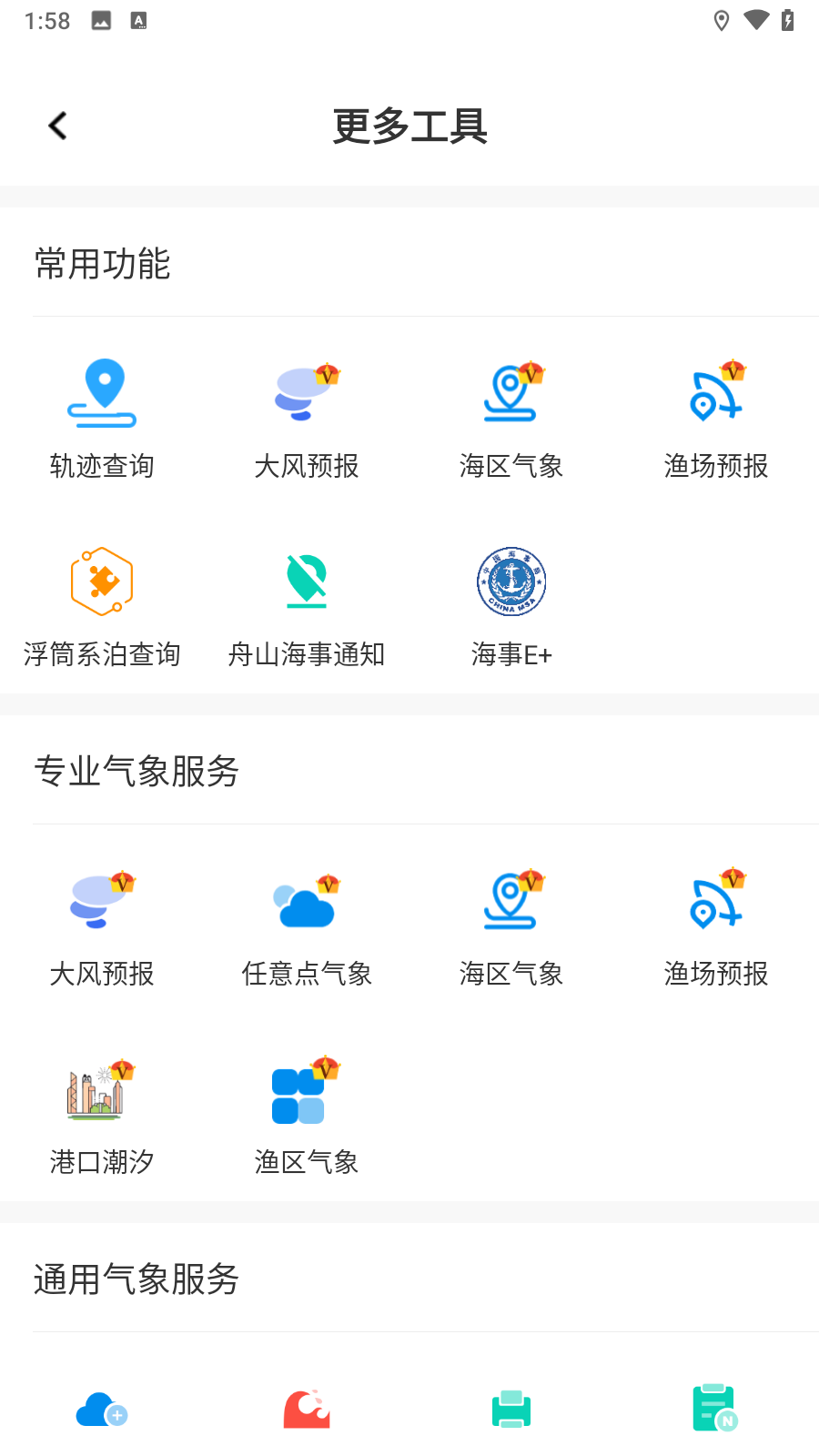The image size is (819, 1456).
Task: Select 海区气象 in 常用功能 section
Action: tap(511, 419)
